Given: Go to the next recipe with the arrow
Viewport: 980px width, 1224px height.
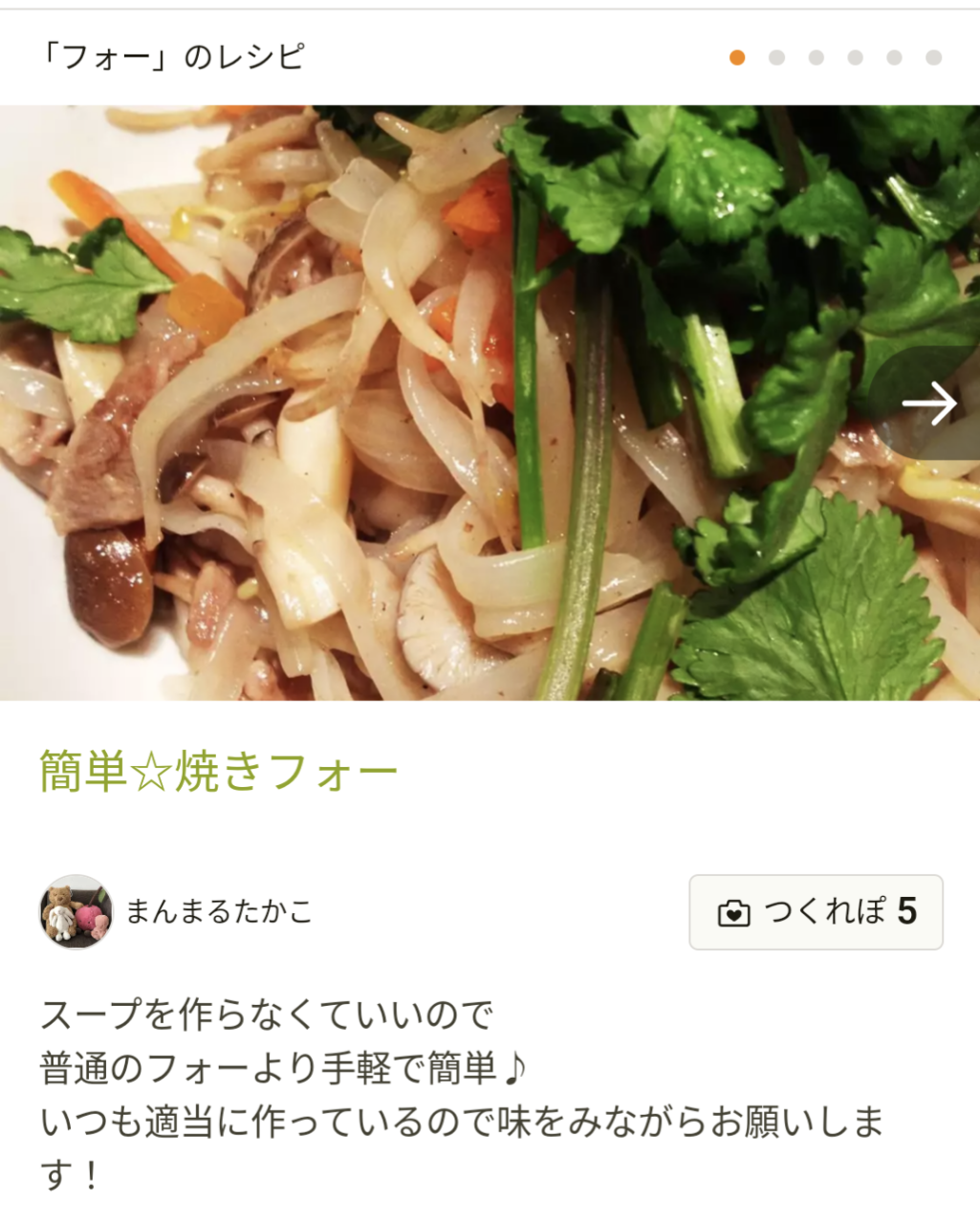Looking at the screenshot, I should tap(930, 404).
